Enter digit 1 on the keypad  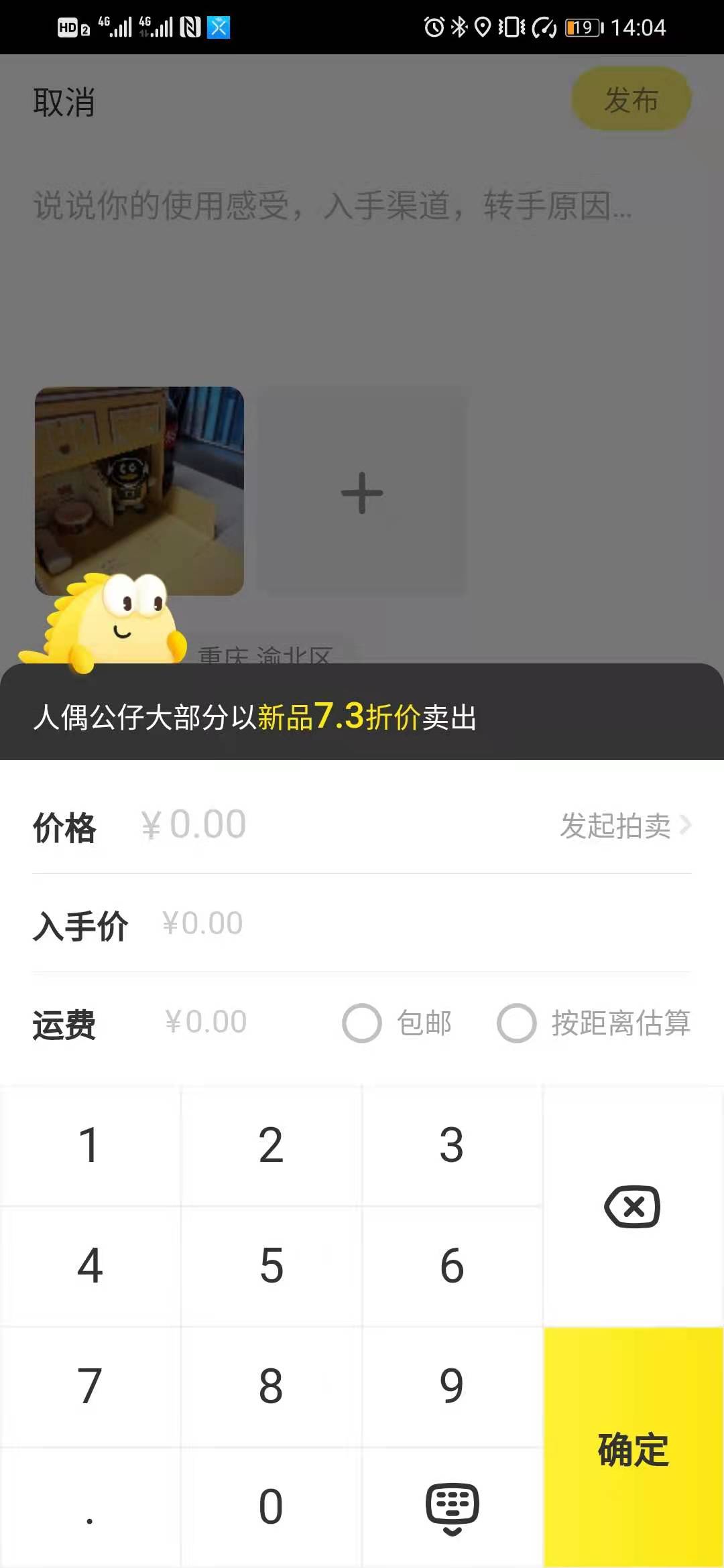[x=90, y=1145]
